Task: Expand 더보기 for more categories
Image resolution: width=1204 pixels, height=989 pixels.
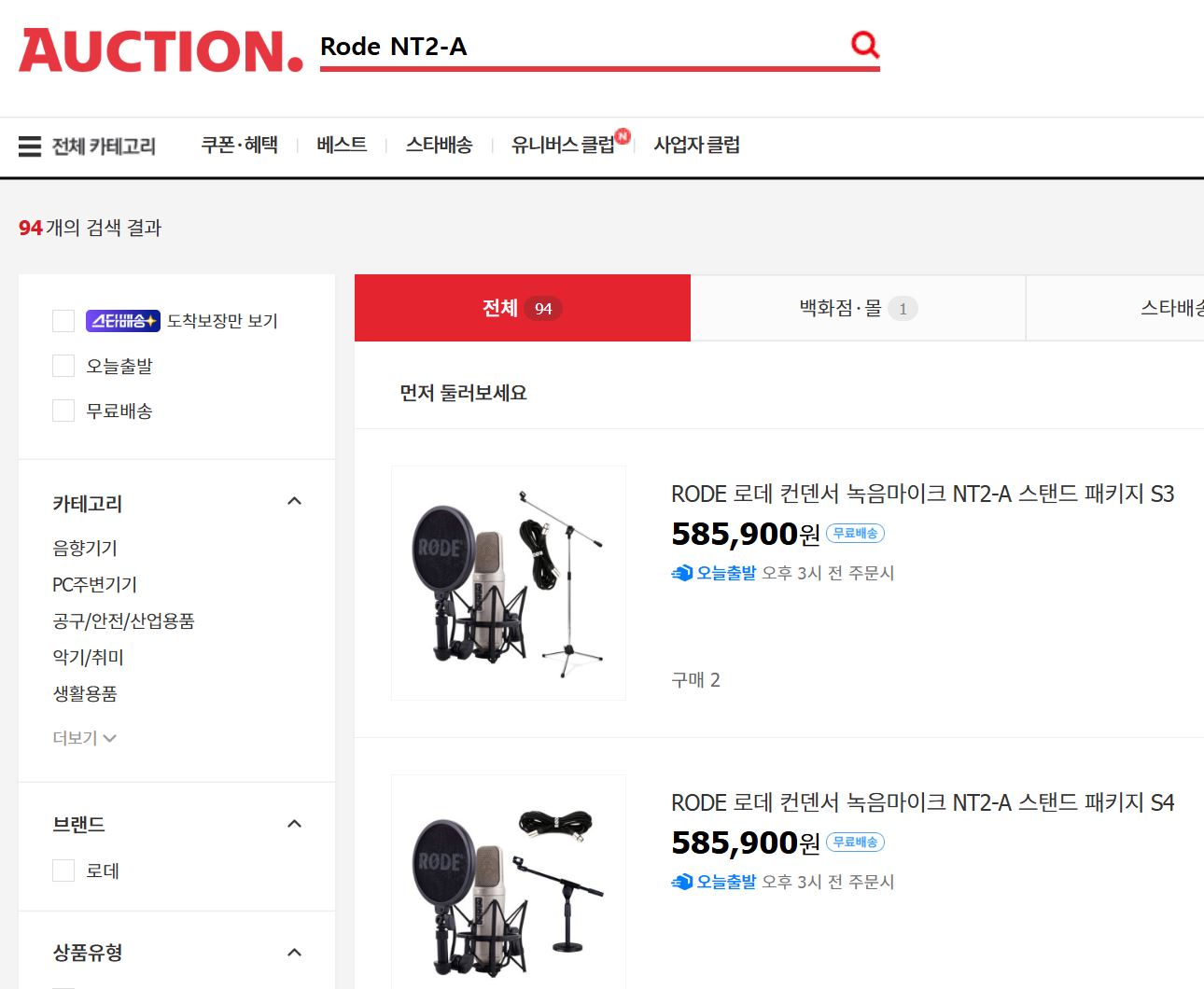Action: pos(84,738)
